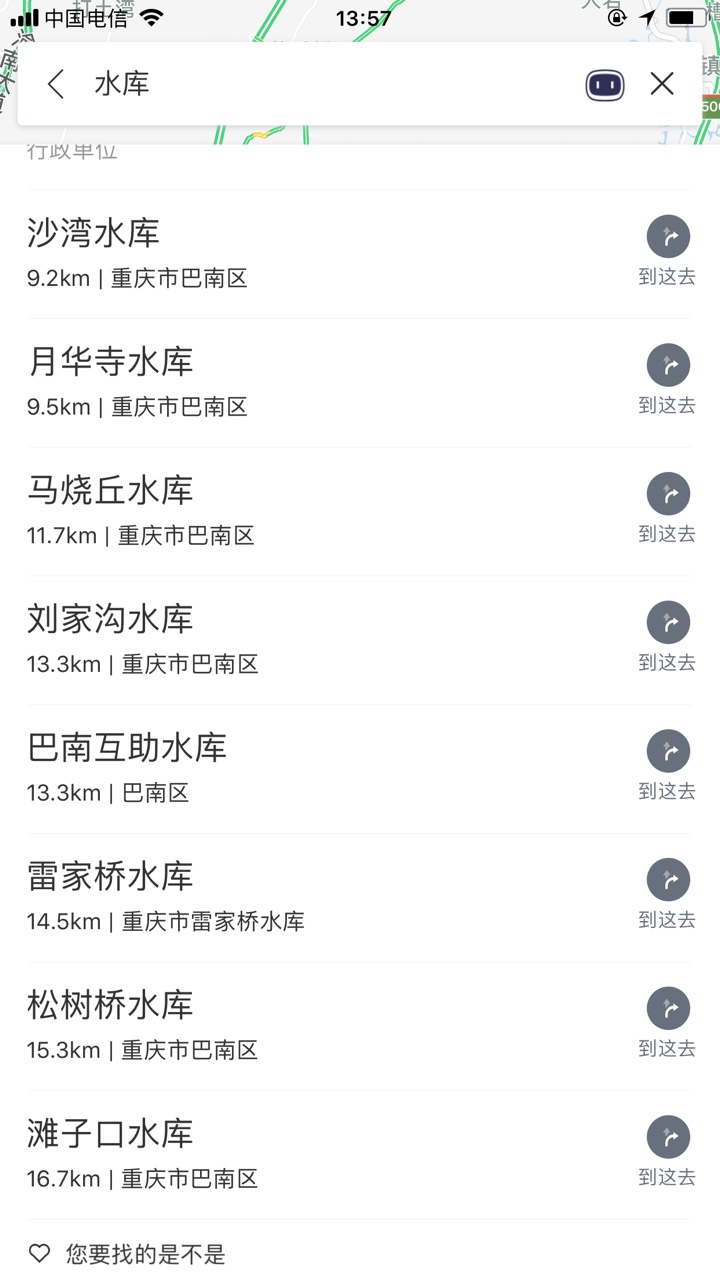Get directions to 滩子口水库
720x1280 pixels.
[668, 1152]
